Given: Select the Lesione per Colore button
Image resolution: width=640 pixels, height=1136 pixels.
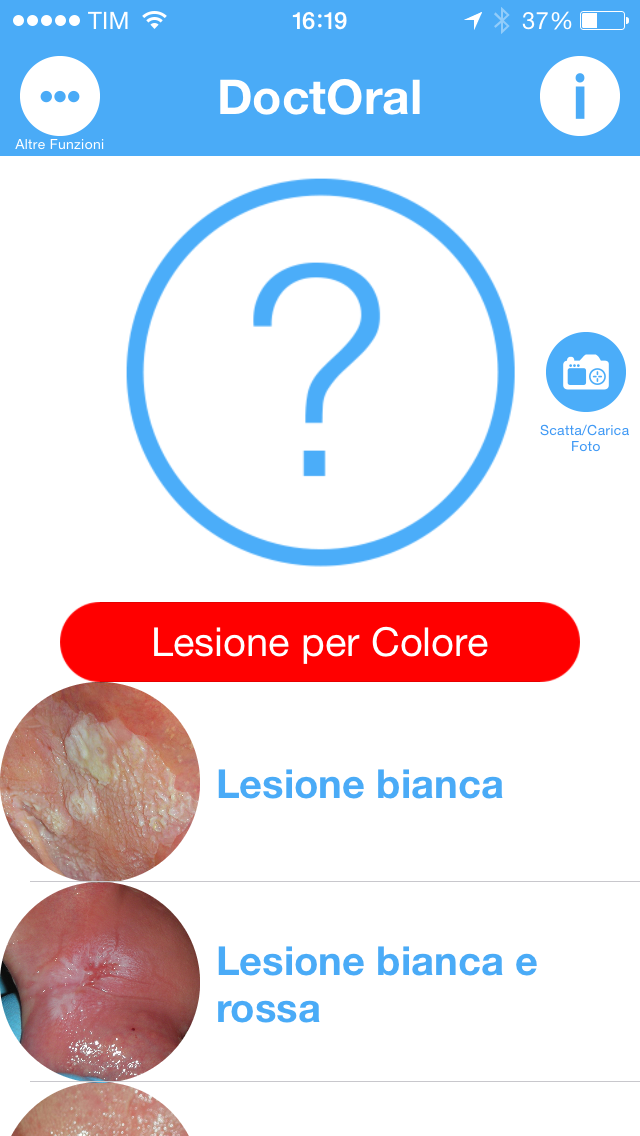Looking at the screenshot, I should coord(320,642).
